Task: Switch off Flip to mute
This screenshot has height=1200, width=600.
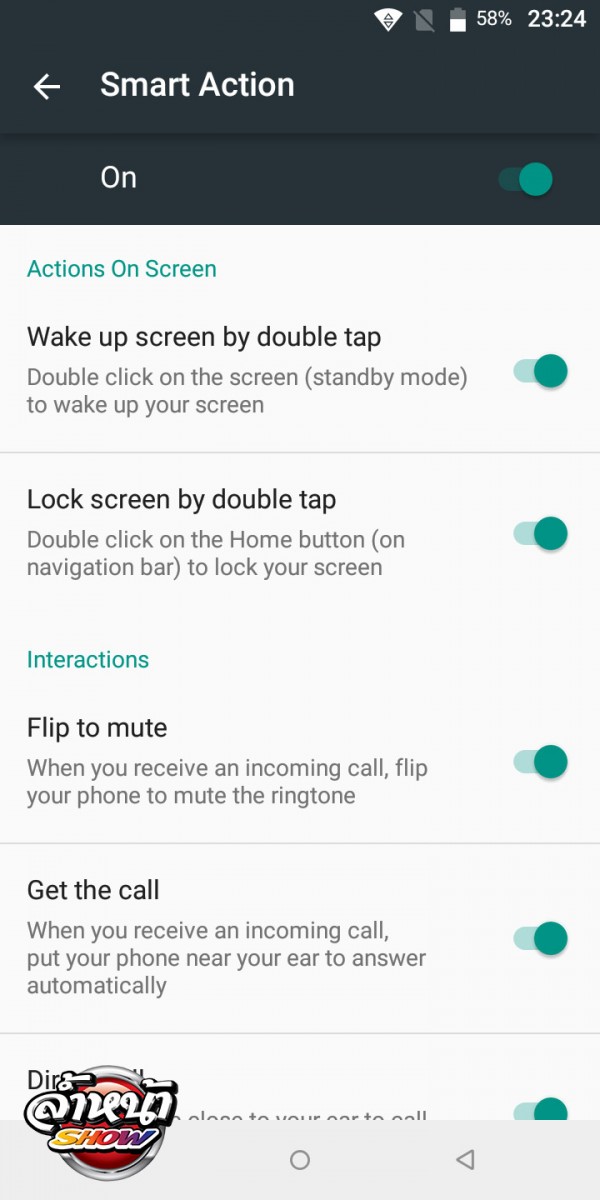Action: [x=541, y=762]
